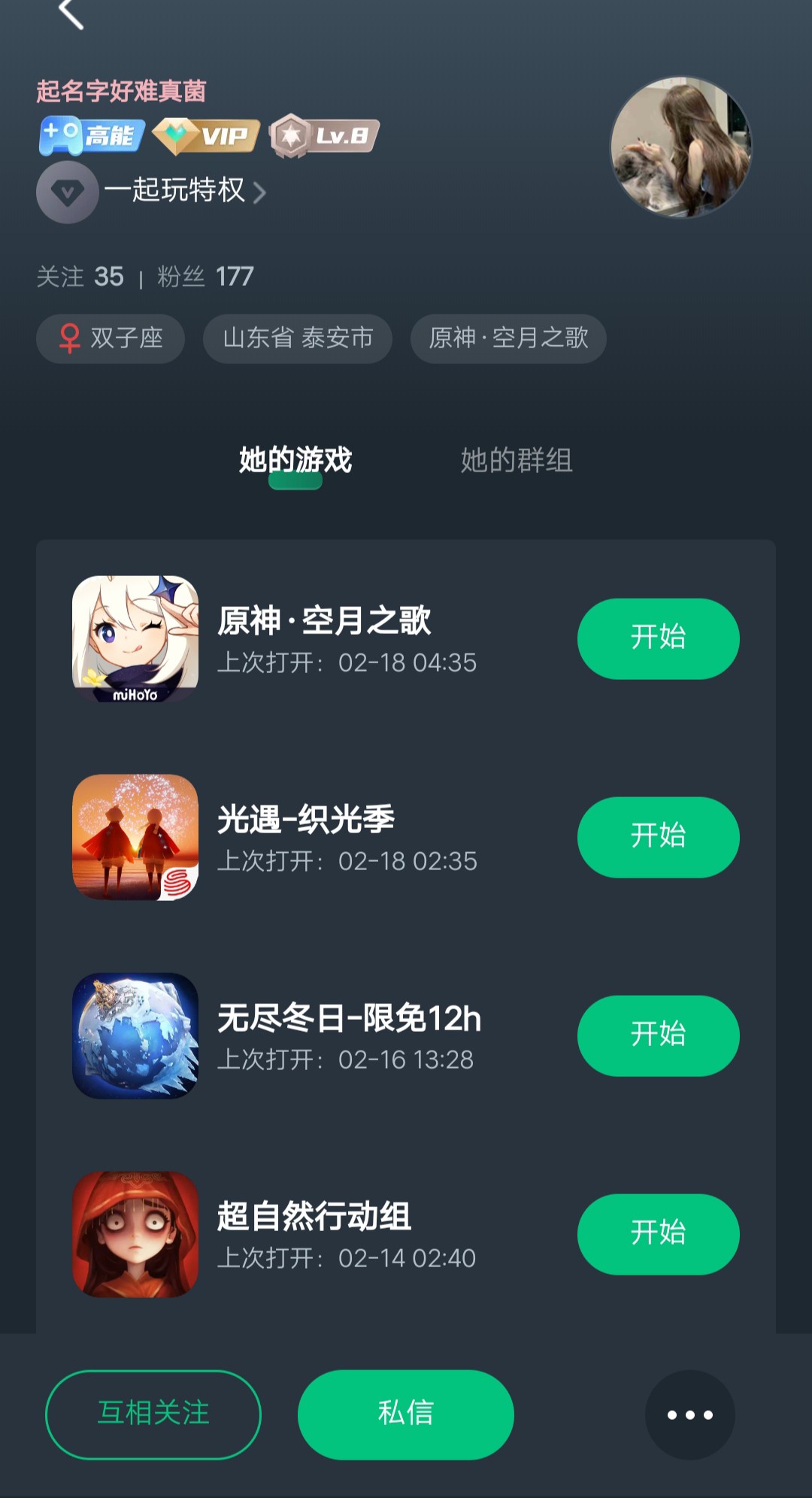812x1498 pixels.
Task: Select the 她的游戏 tab
Action: (295, 460)
